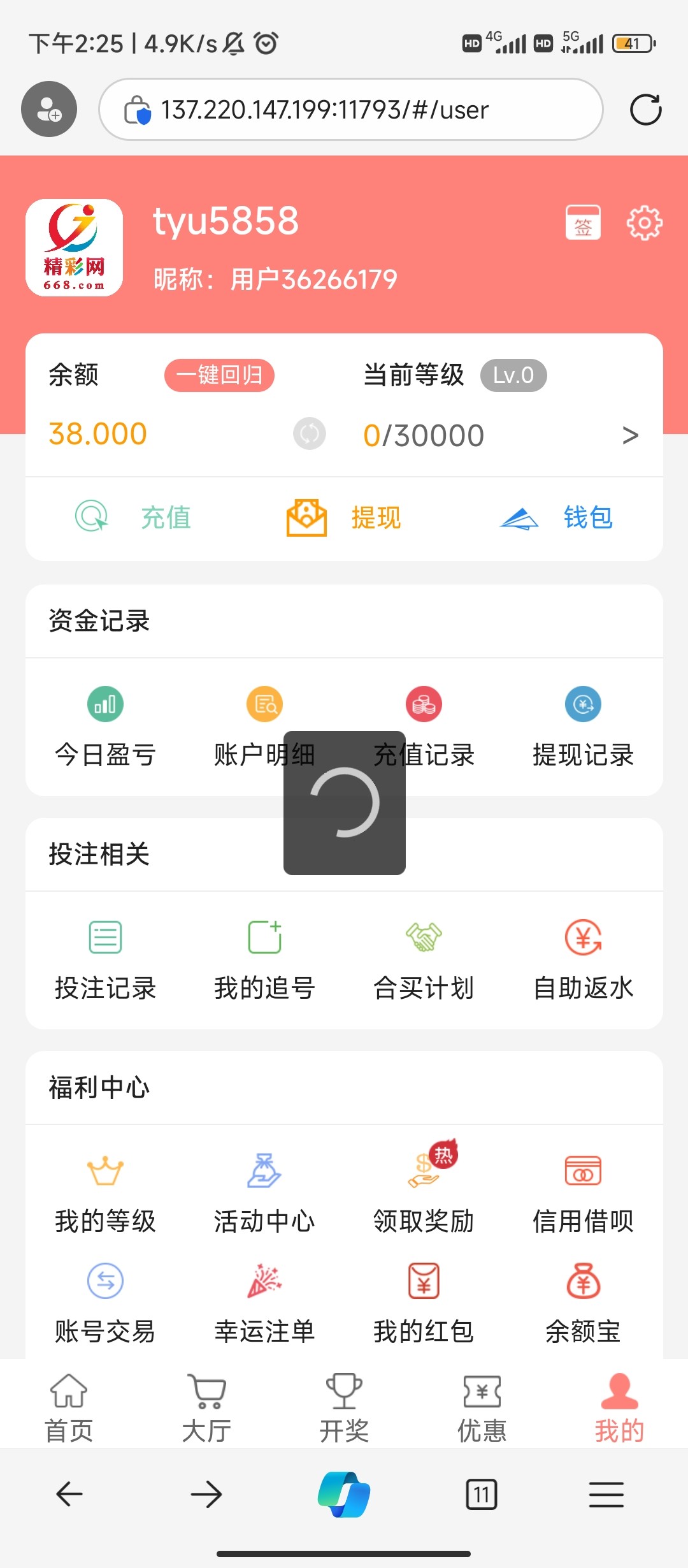The height and width of the screenshot is (1568, 688).
Task: Switch to the 首页 tab
Action: (x=69, y=1408)
